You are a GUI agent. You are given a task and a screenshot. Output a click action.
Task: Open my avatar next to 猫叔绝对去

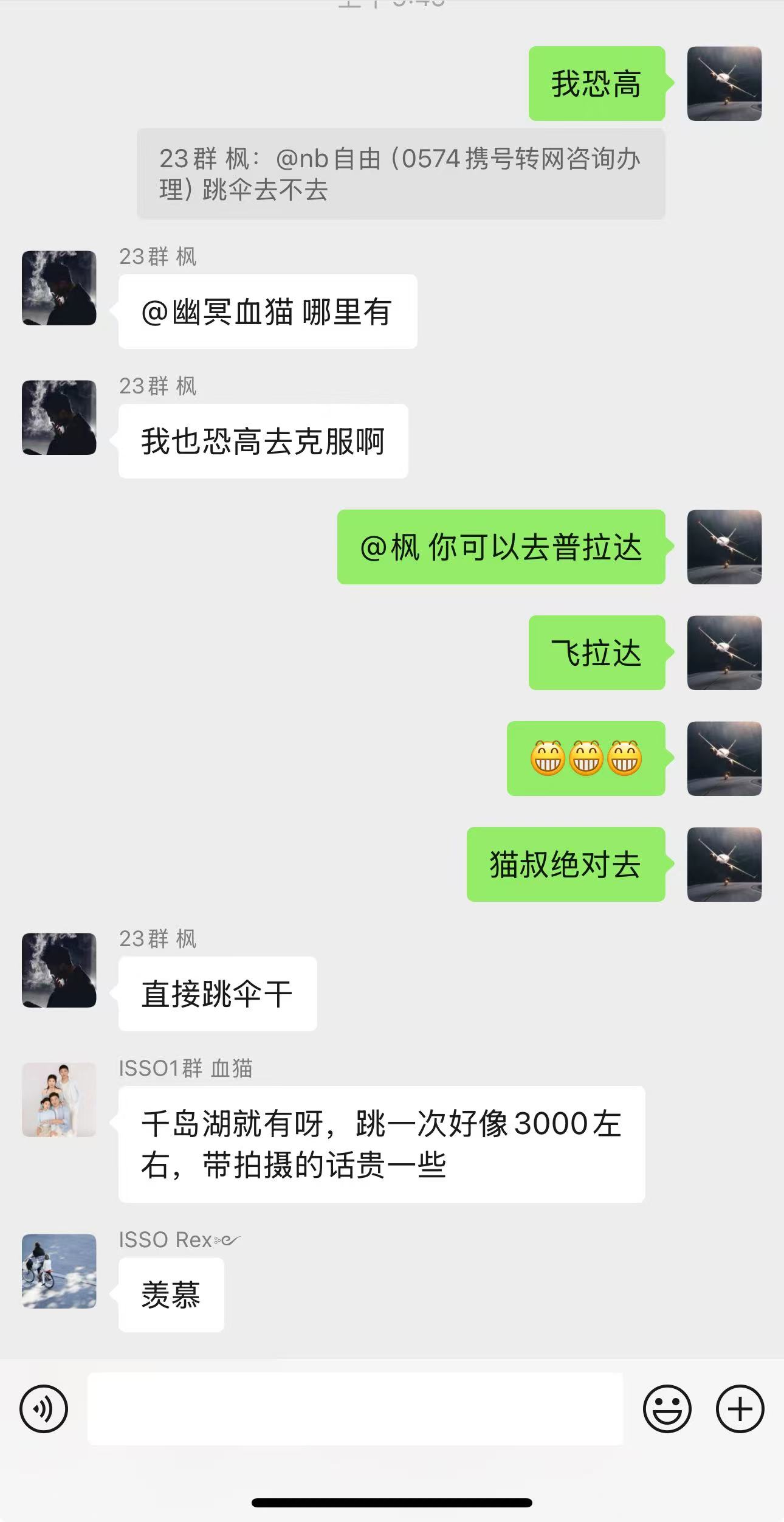[724, 864]
